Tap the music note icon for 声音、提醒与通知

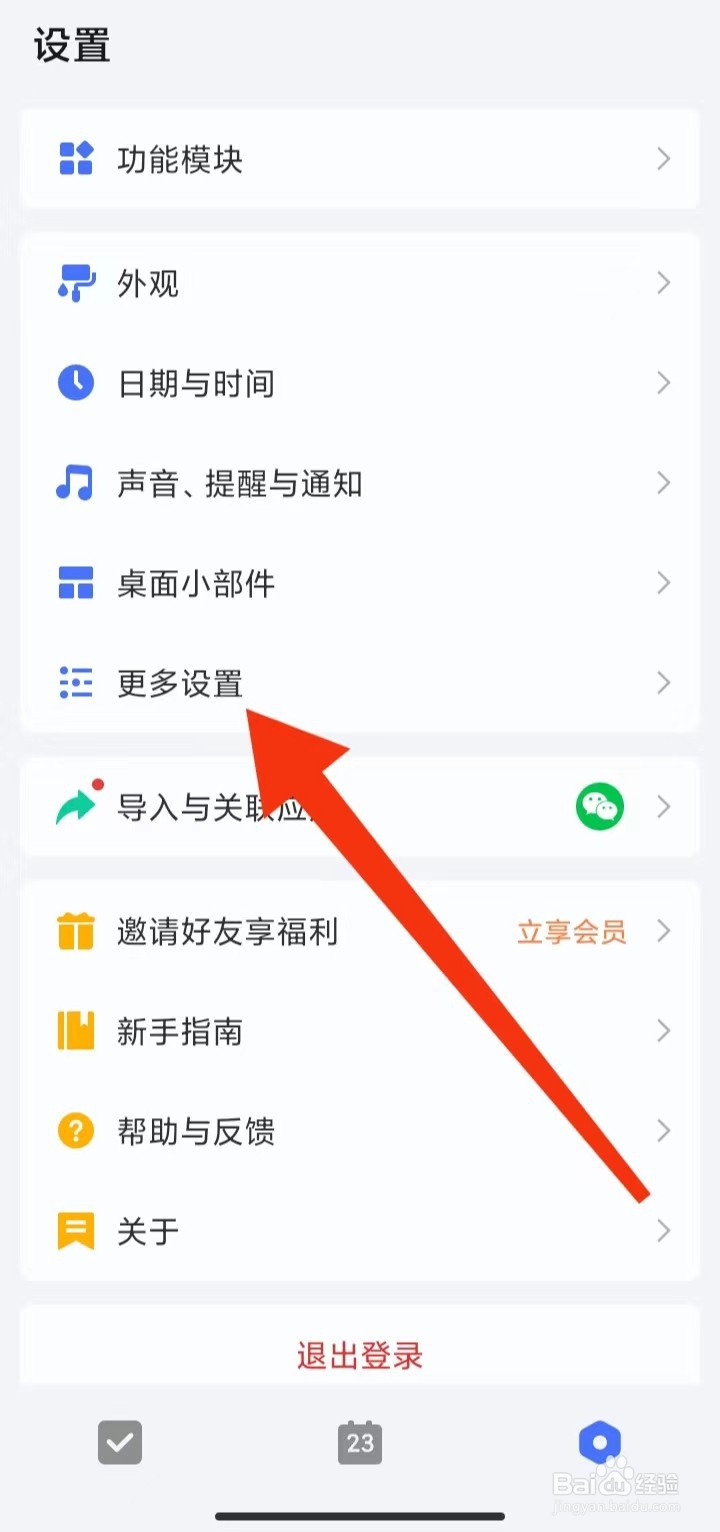click(x=75, y=483)
